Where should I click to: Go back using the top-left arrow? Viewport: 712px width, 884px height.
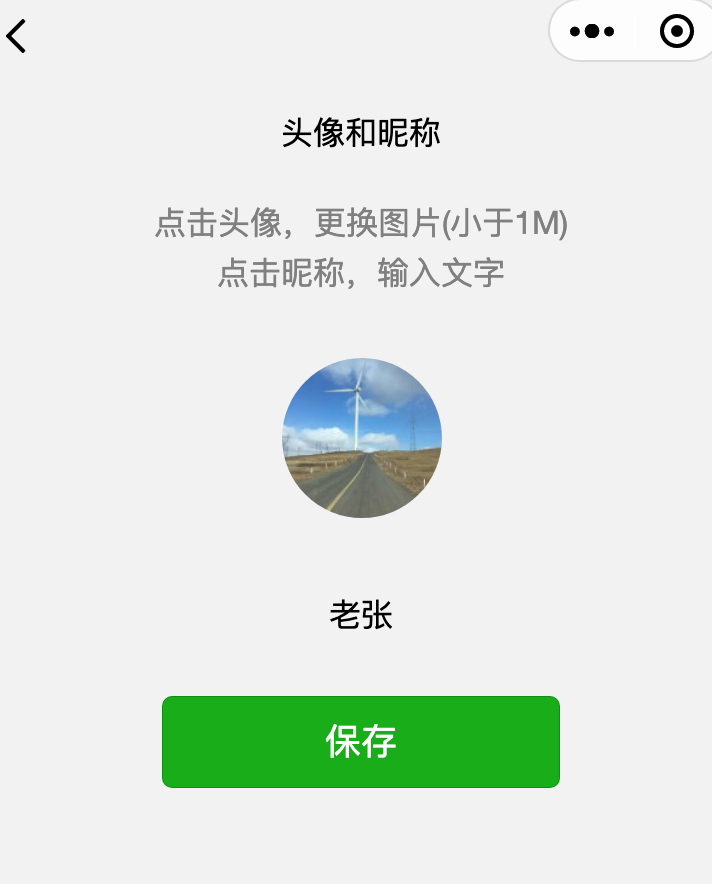[17, 35]
